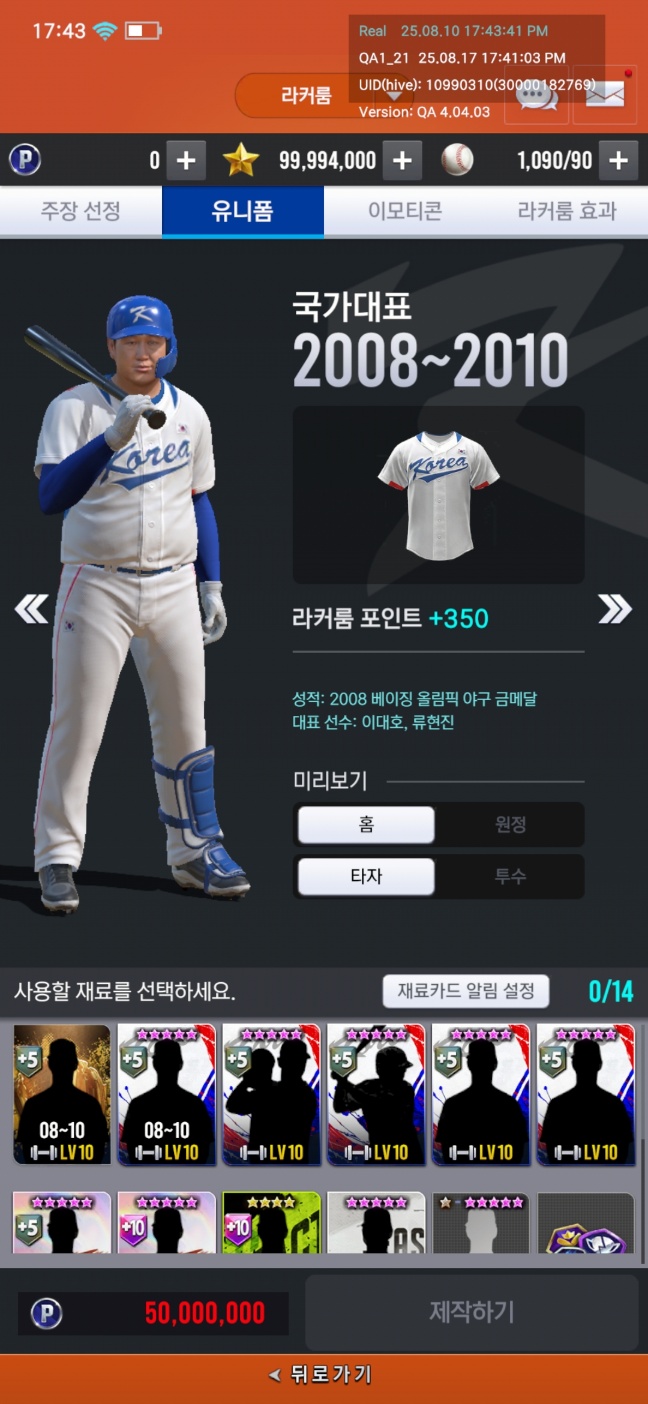Select 홈 home uniform preview
The image size is (648, 1404).
(x=366, y=825)
